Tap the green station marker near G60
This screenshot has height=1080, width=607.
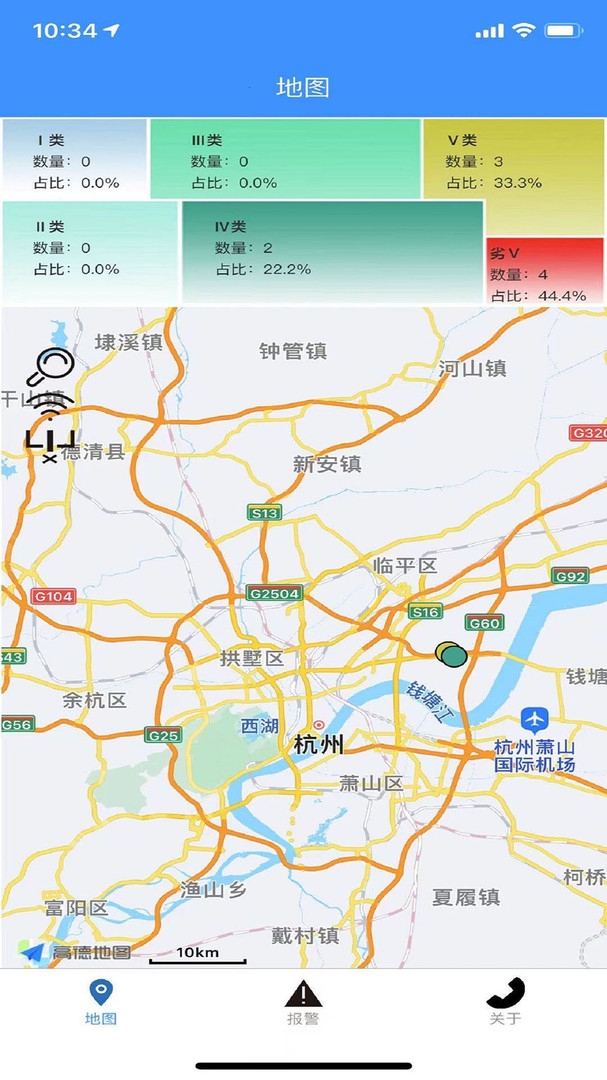pyautogui.click(x=453, y=656)
